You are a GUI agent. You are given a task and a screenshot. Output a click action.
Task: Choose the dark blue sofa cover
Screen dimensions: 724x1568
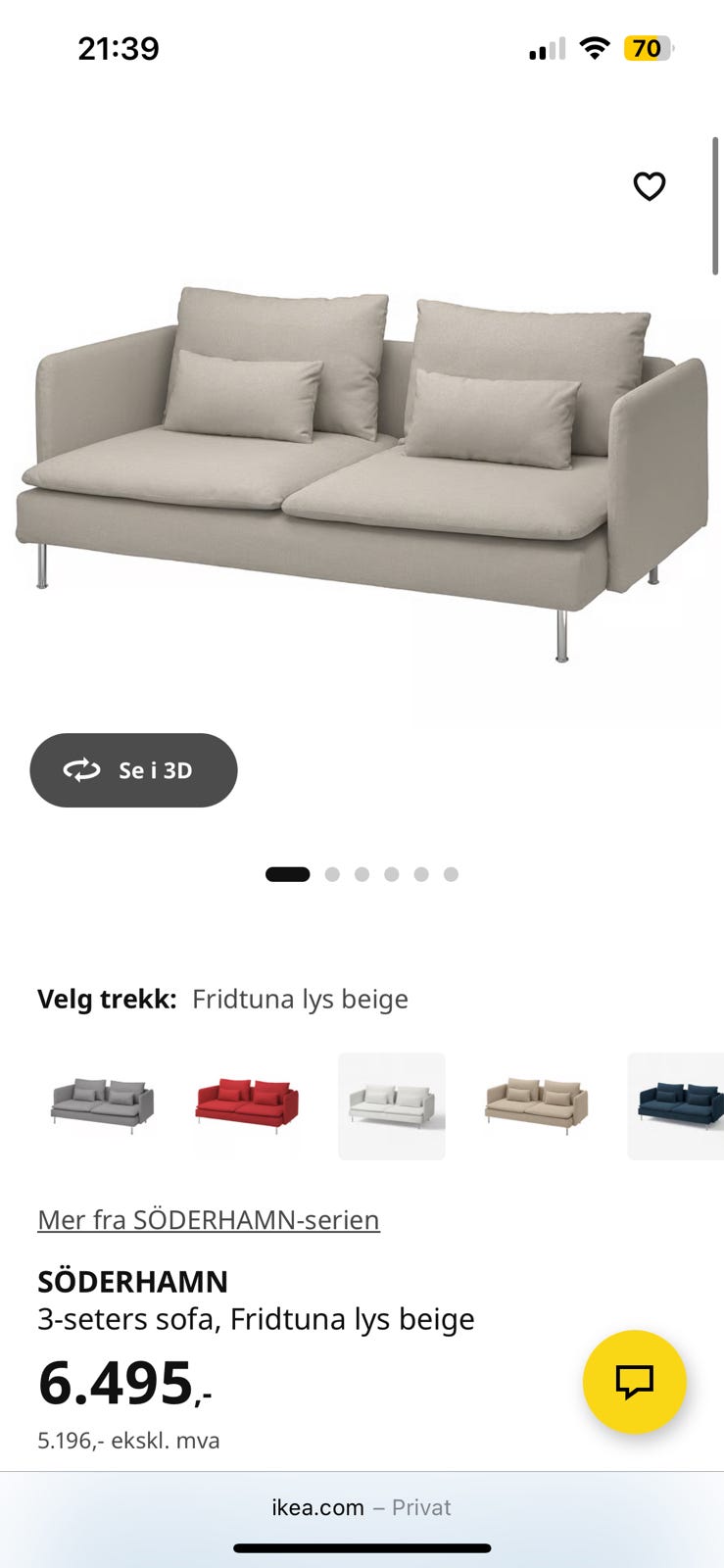[676, 1105]
